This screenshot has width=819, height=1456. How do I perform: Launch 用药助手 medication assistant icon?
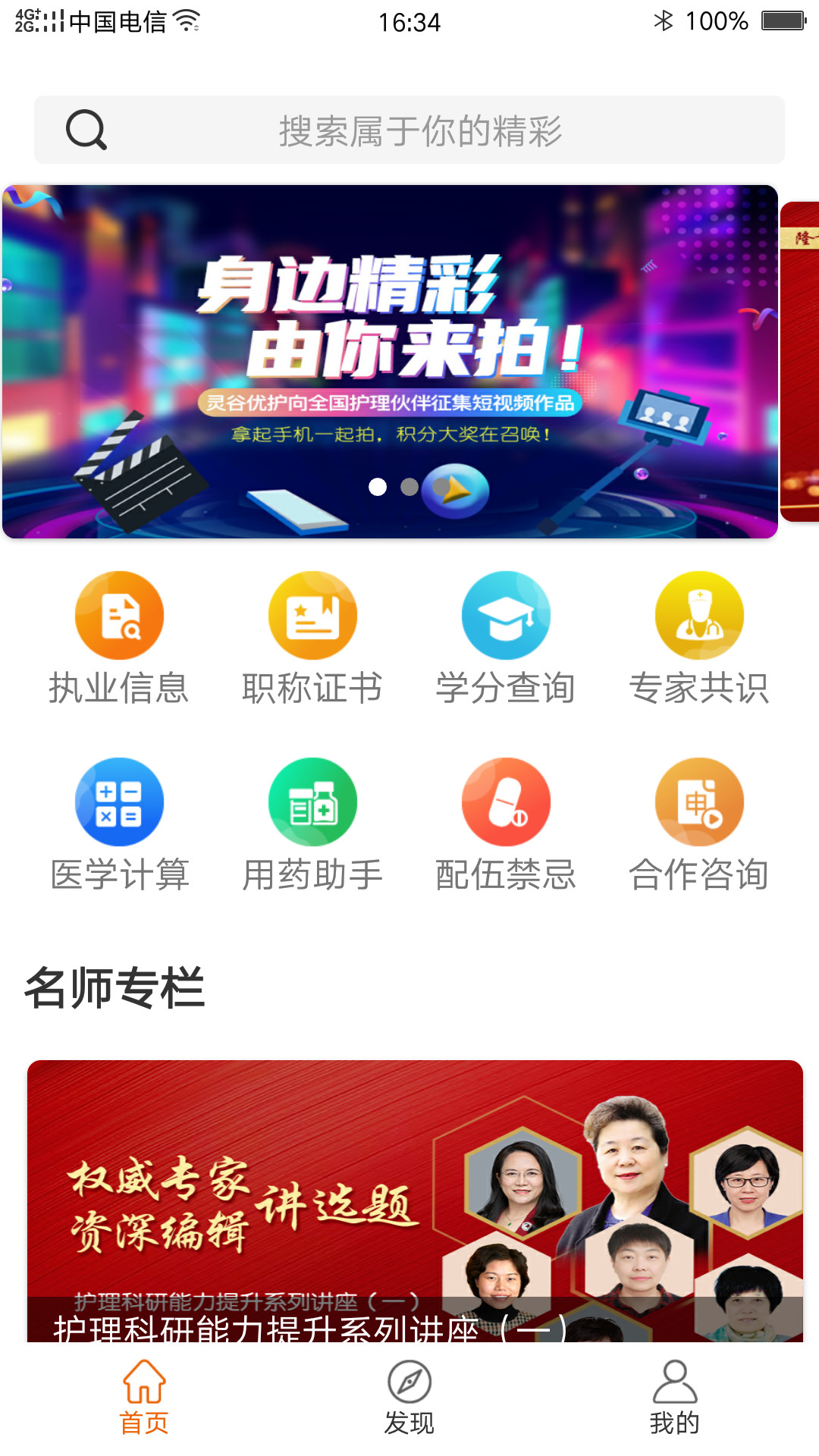point(312,802)
